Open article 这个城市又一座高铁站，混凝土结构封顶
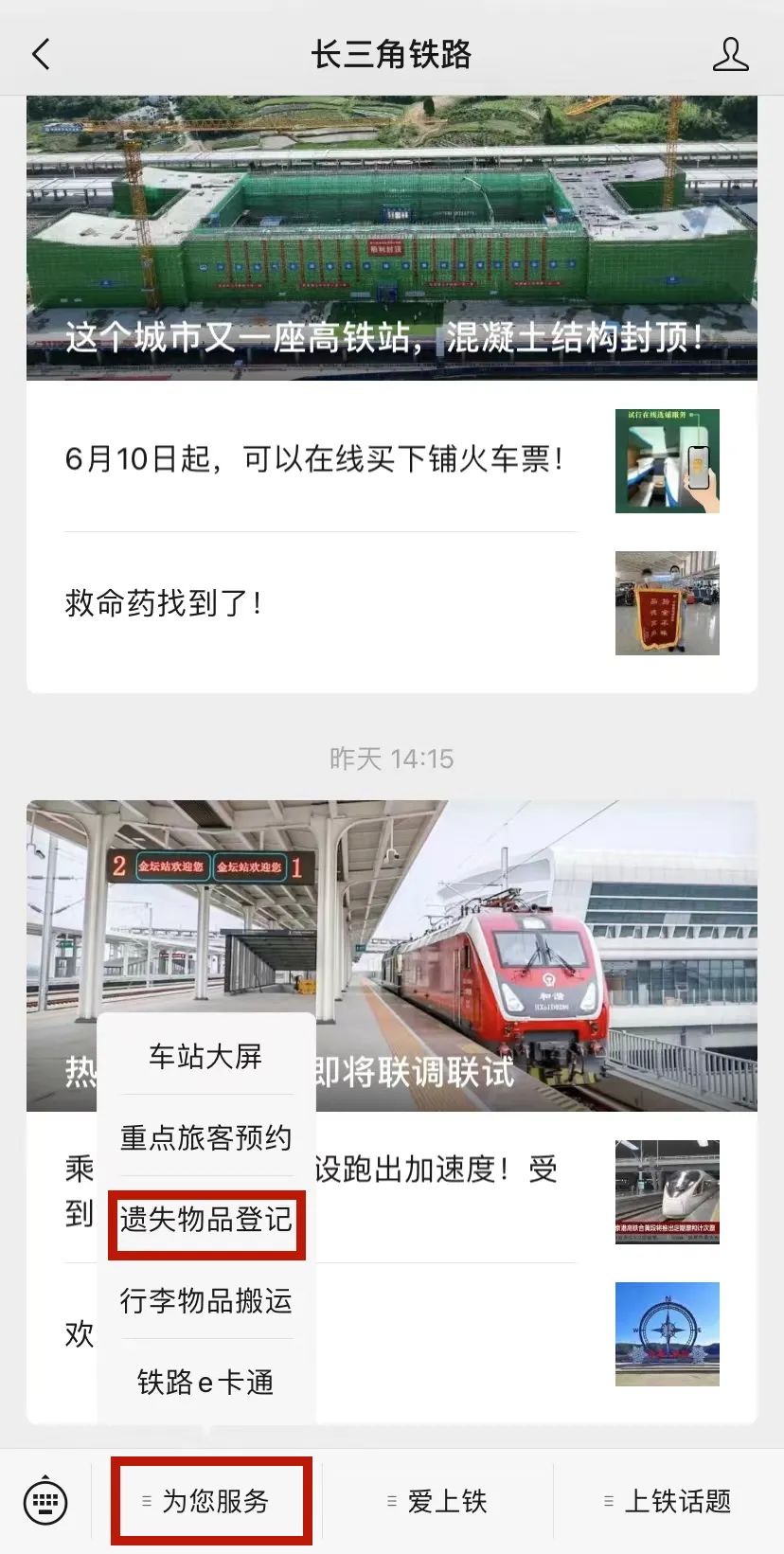This screenshot has width=784, height=1554. point(391,239)
